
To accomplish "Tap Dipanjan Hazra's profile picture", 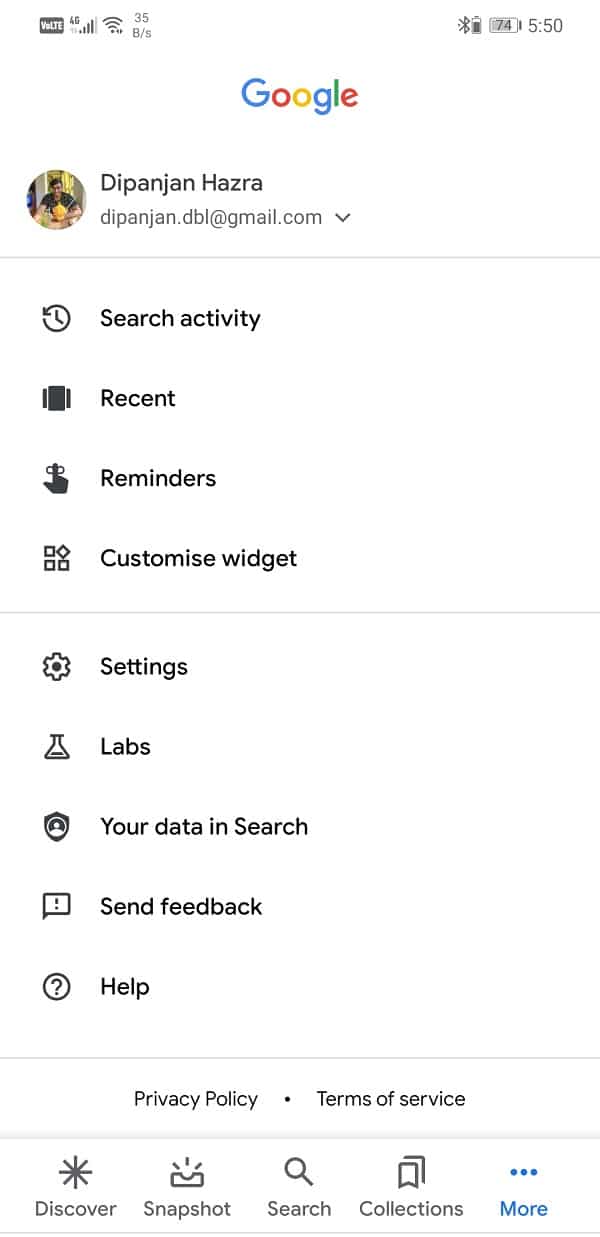I will pos(56,199).
